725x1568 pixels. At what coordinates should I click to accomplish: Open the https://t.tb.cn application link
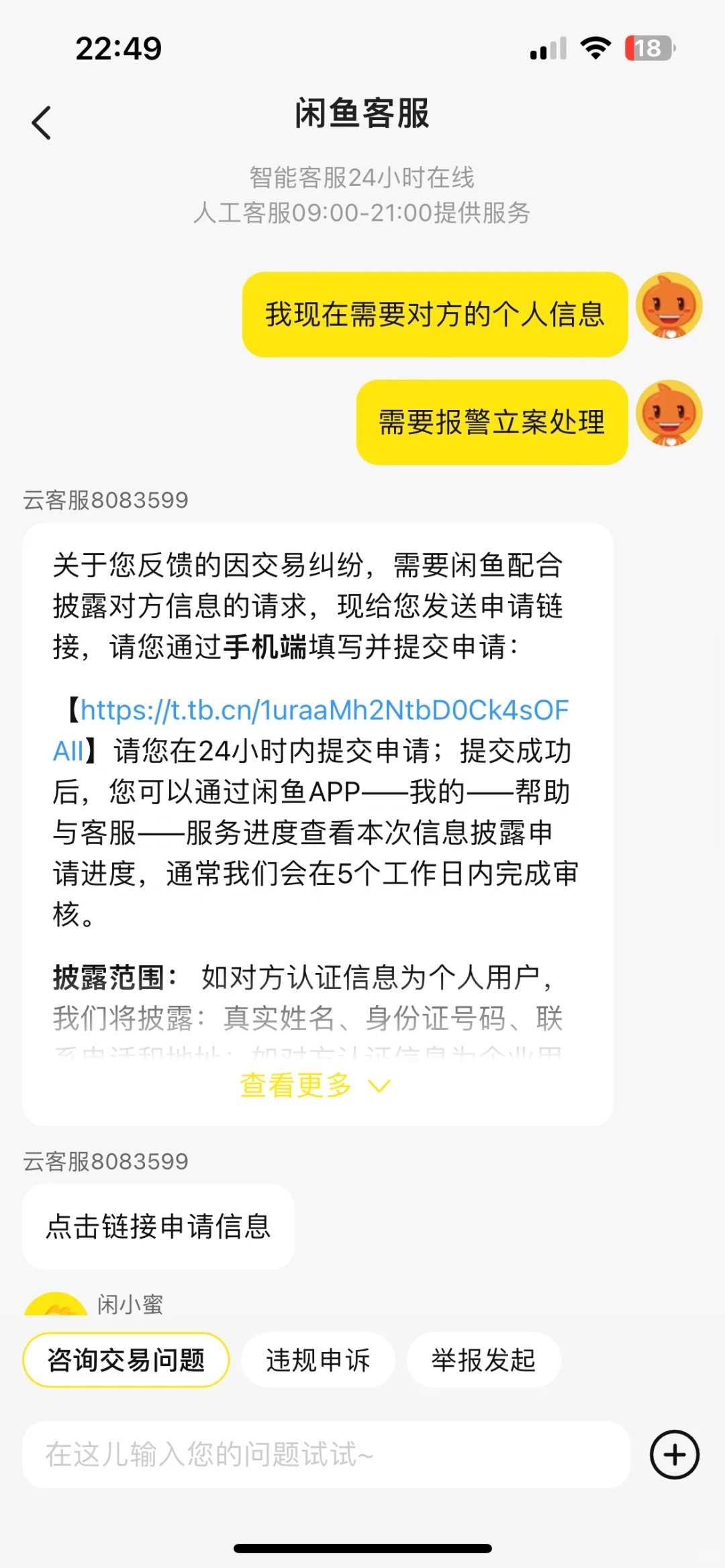pyautogui.click(x=322, y=711)
